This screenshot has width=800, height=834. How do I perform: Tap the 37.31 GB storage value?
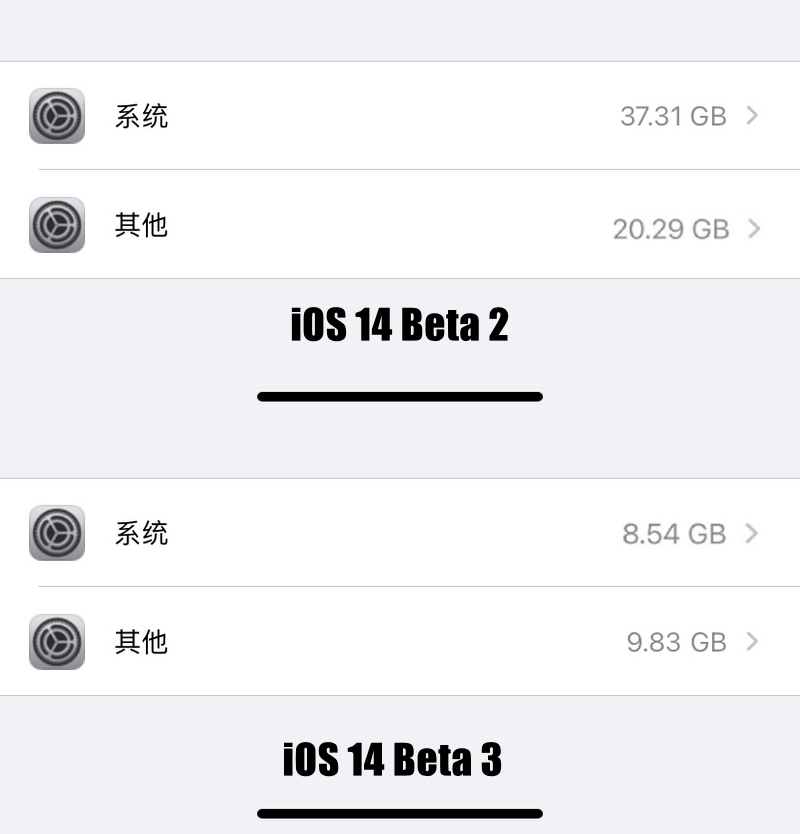coord(673,115)
